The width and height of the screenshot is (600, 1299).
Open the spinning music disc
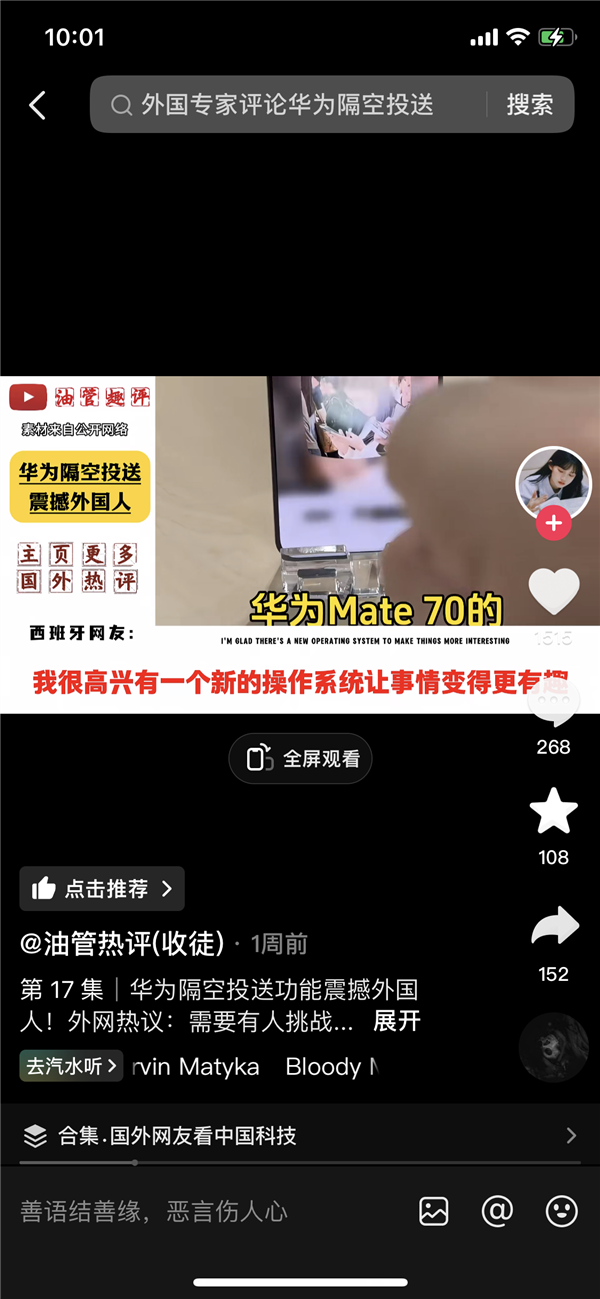point(553,1047)
